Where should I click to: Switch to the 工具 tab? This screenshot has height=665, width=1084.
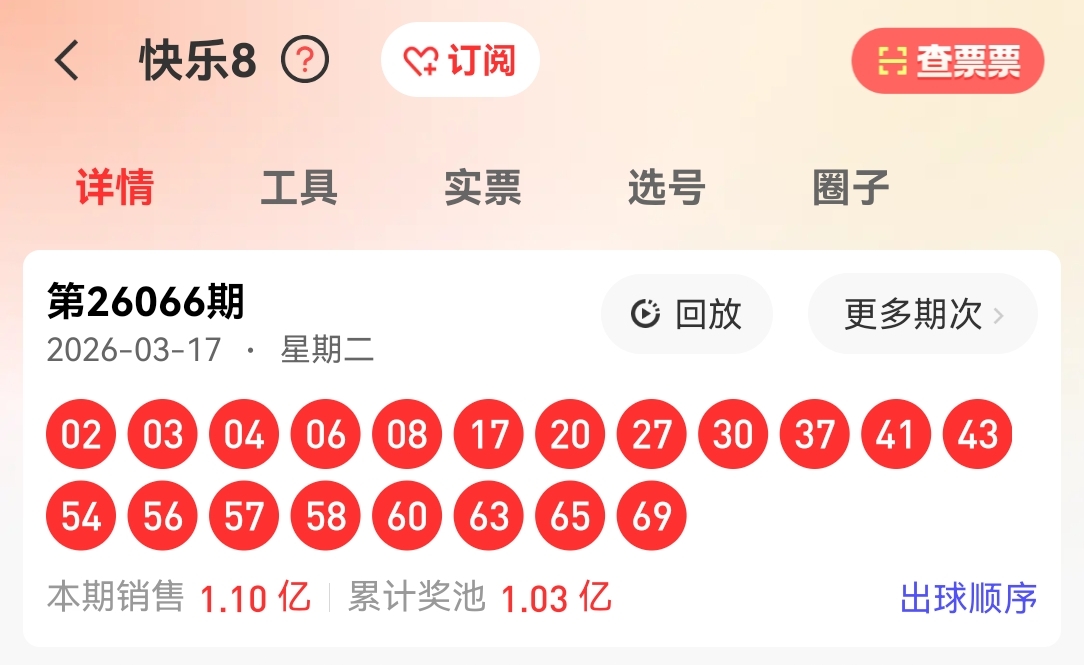pos(299,187)
